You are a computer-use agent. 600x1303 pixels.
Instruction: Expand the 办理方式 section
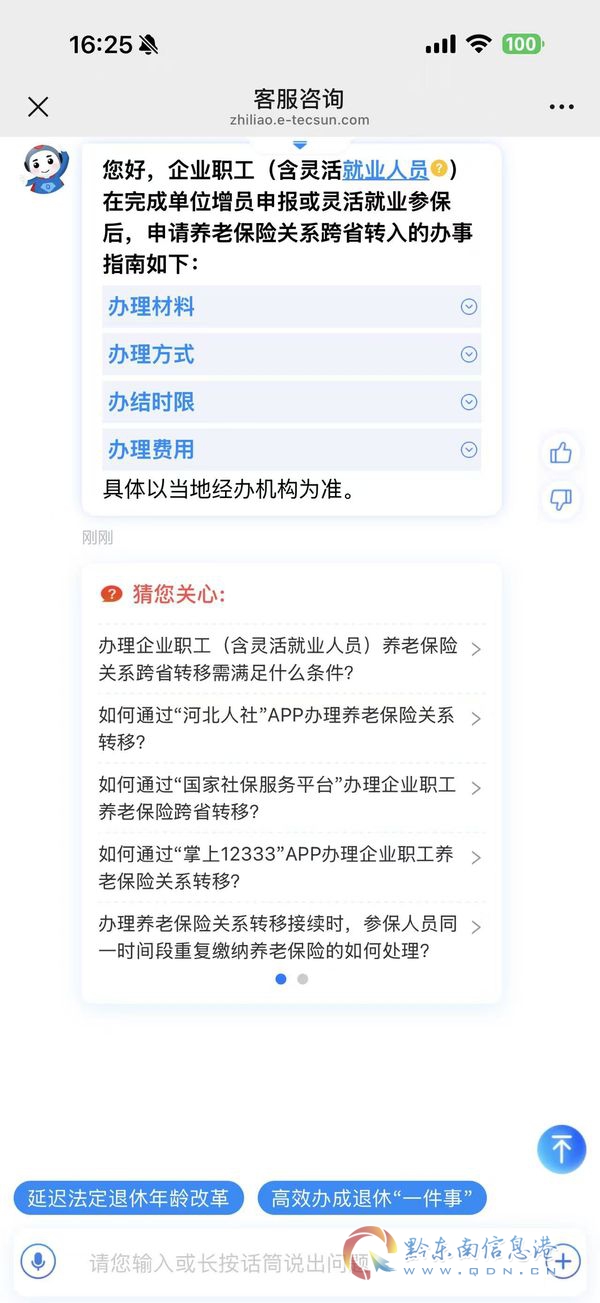coord(291,354)
